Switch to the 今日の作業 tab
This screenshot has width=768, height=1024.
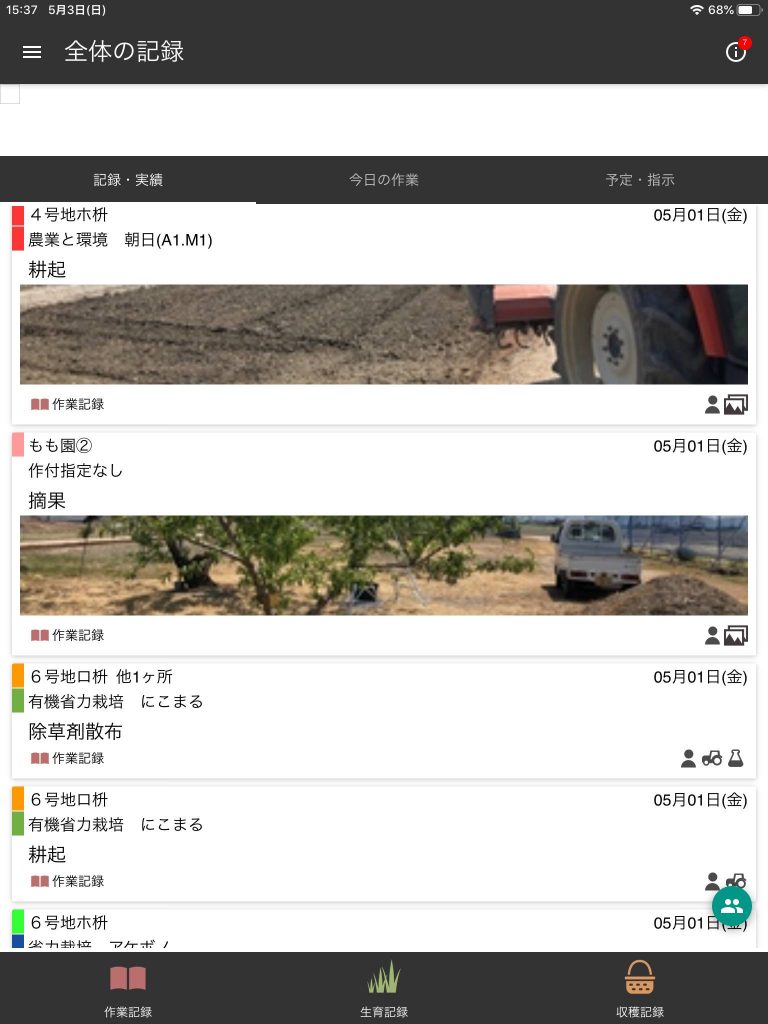click(x=384, y=180)
